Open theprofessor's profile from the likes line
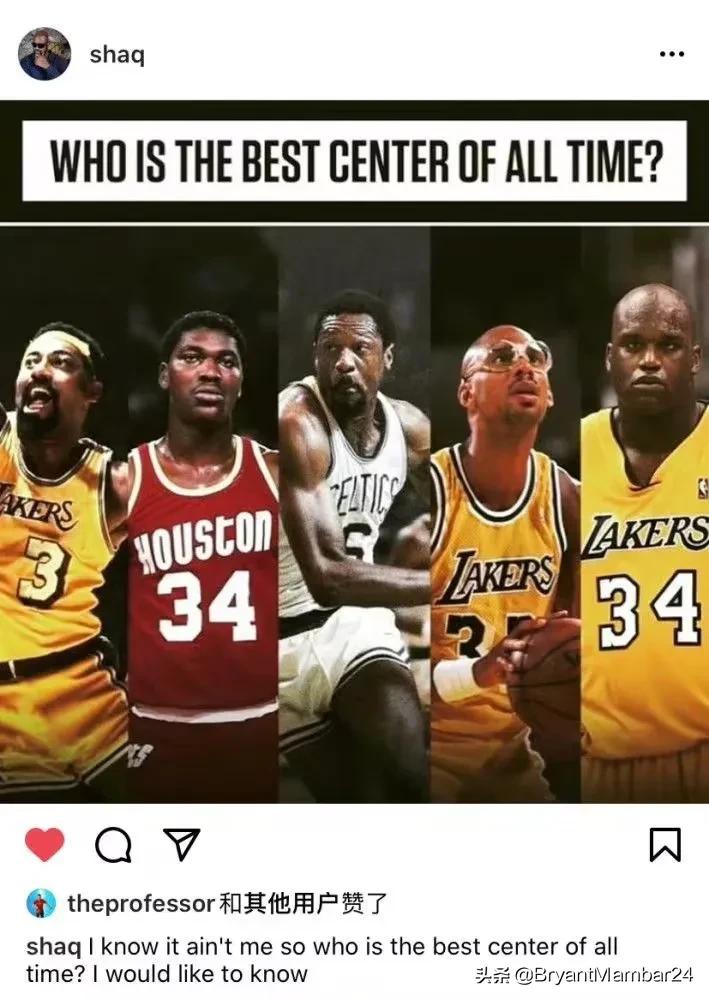This screenshot has width=709, height=1000. [x=141, y=904]
